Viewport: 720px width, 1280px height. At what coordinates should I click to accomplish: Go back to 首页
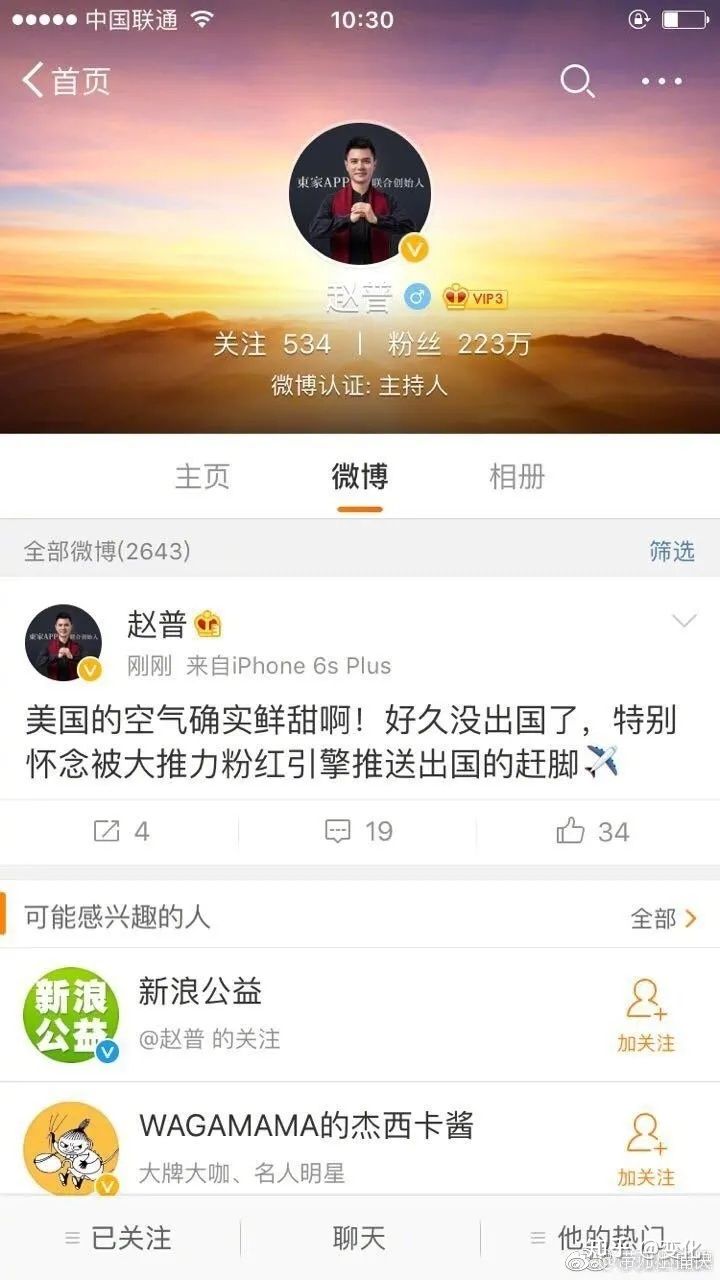(66, 81)
